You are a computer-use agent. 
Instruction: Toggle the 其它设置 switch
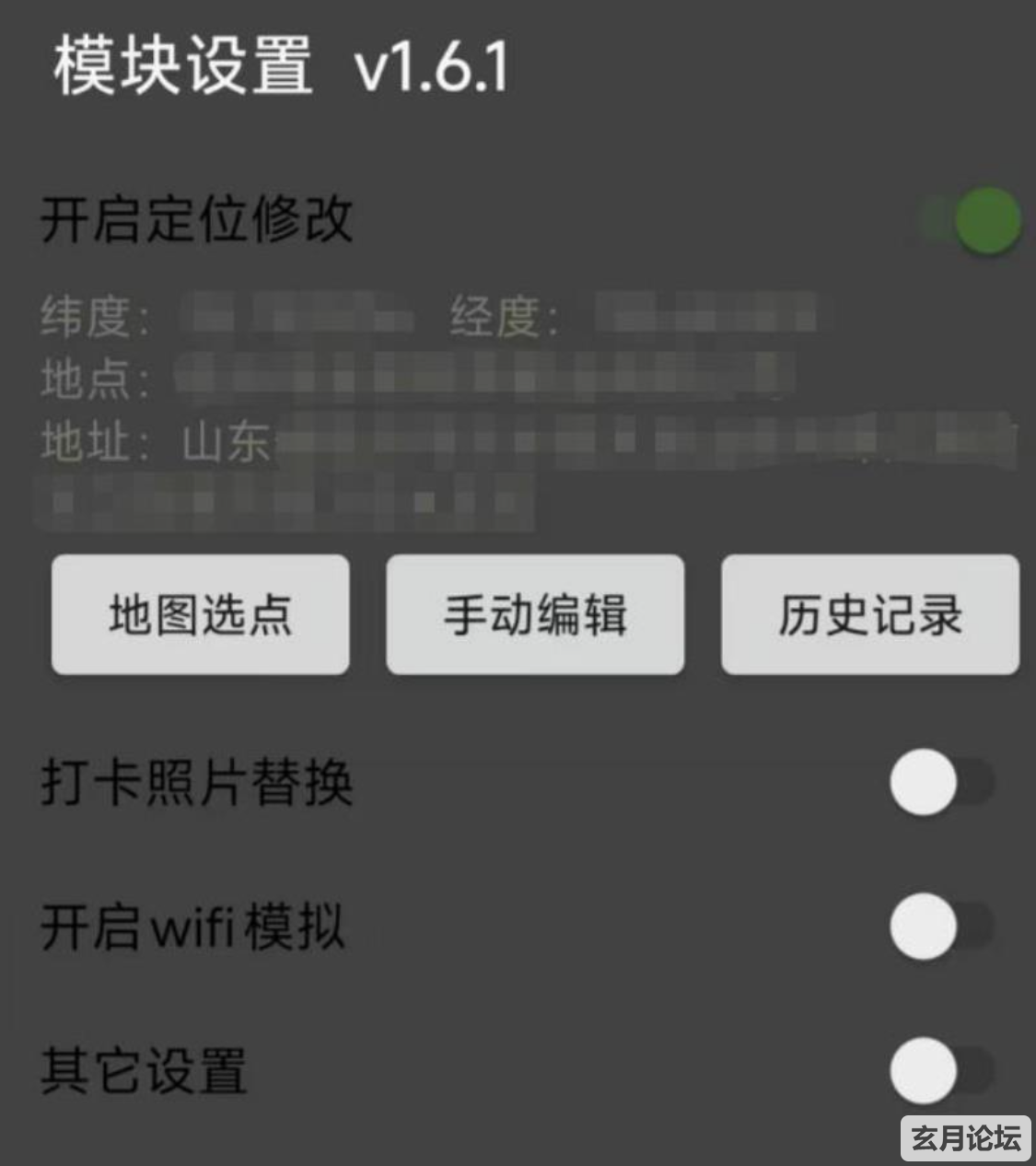click(941, 1070)
